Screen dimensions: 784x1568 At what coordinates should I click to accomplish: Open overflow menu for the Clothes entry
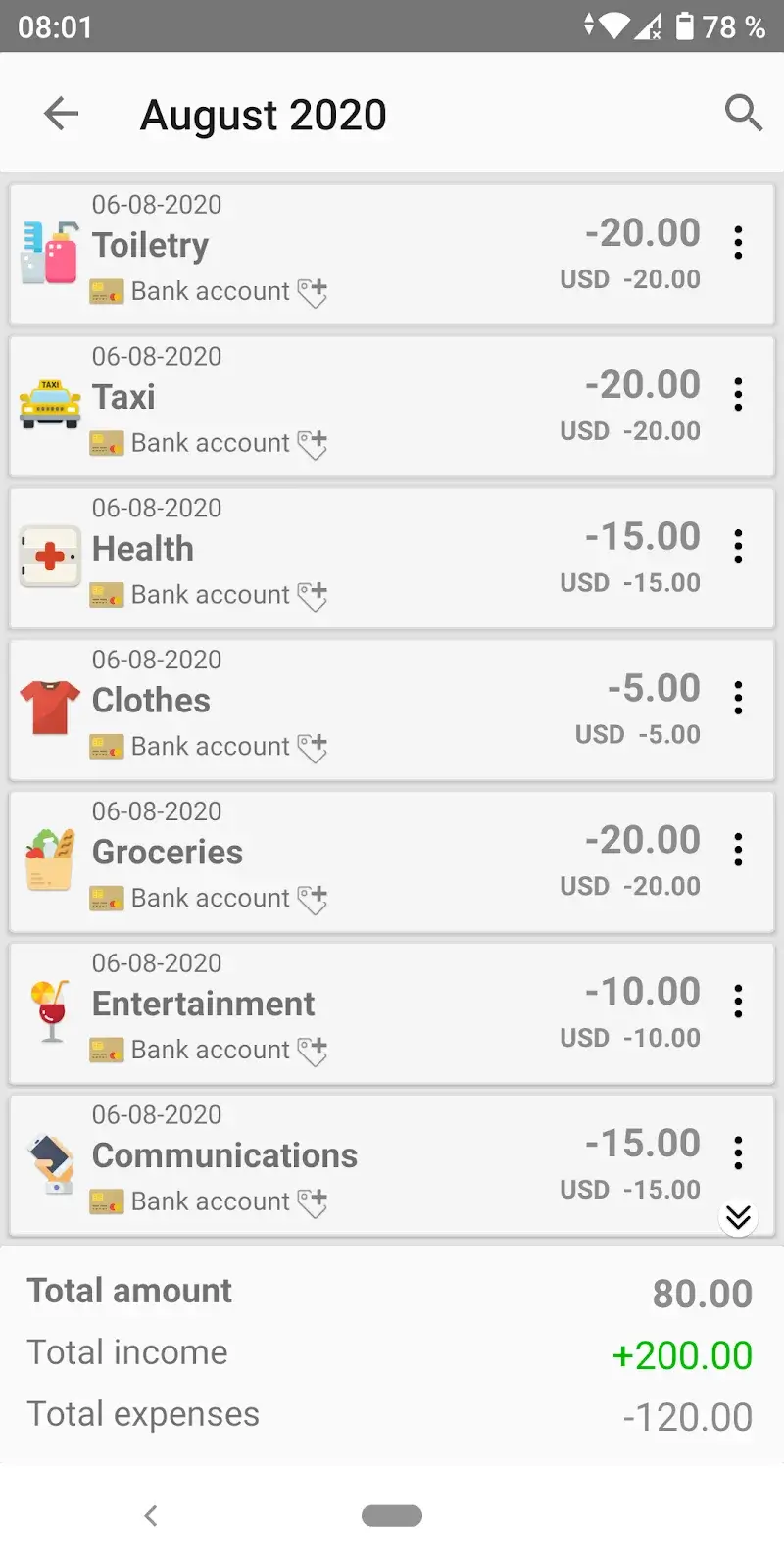click(x=738, y=698)
